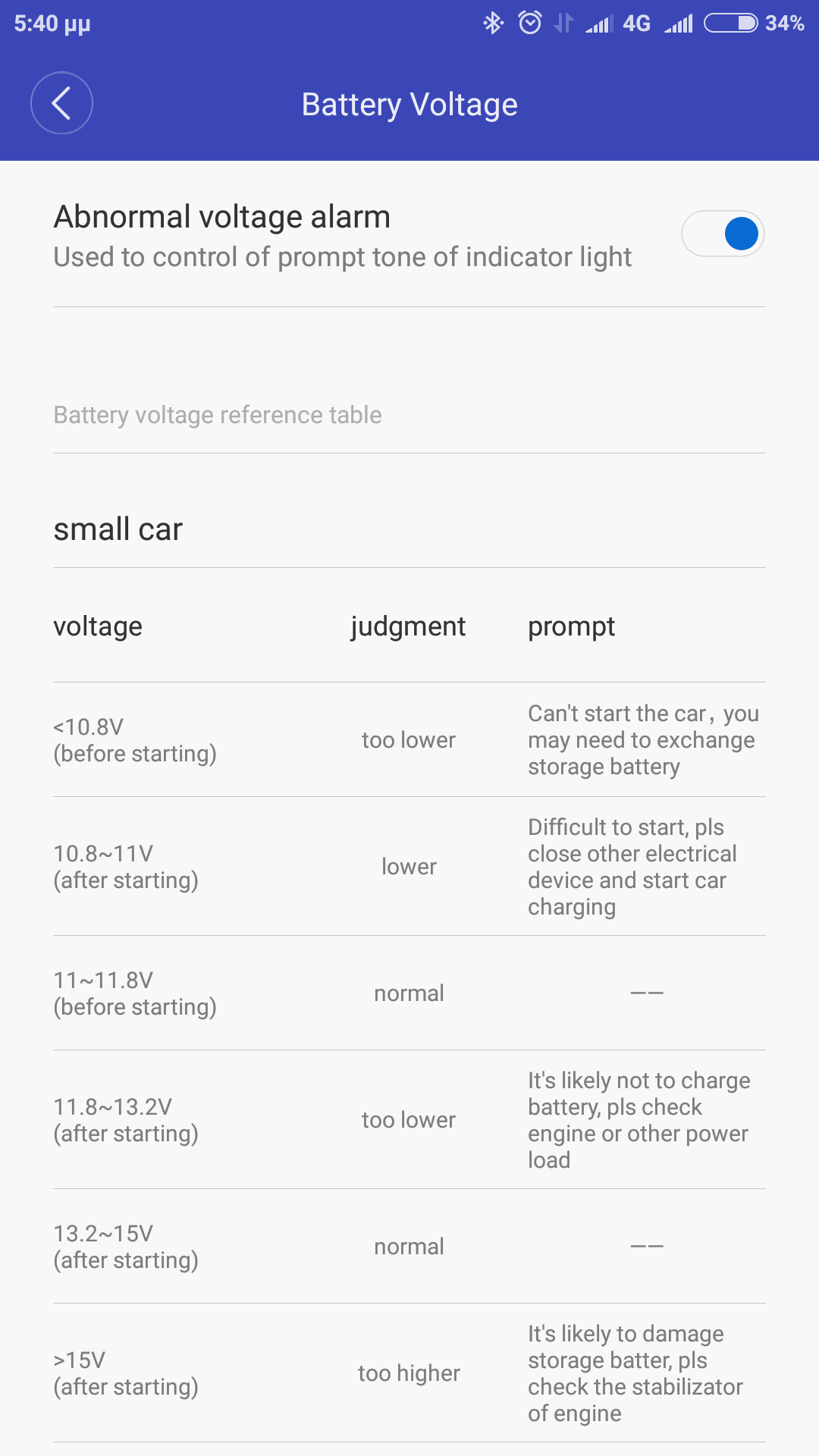This screenshot has width=819, height=1456.
Task: Go back from Battery Voltage screen
Action: 61,103
